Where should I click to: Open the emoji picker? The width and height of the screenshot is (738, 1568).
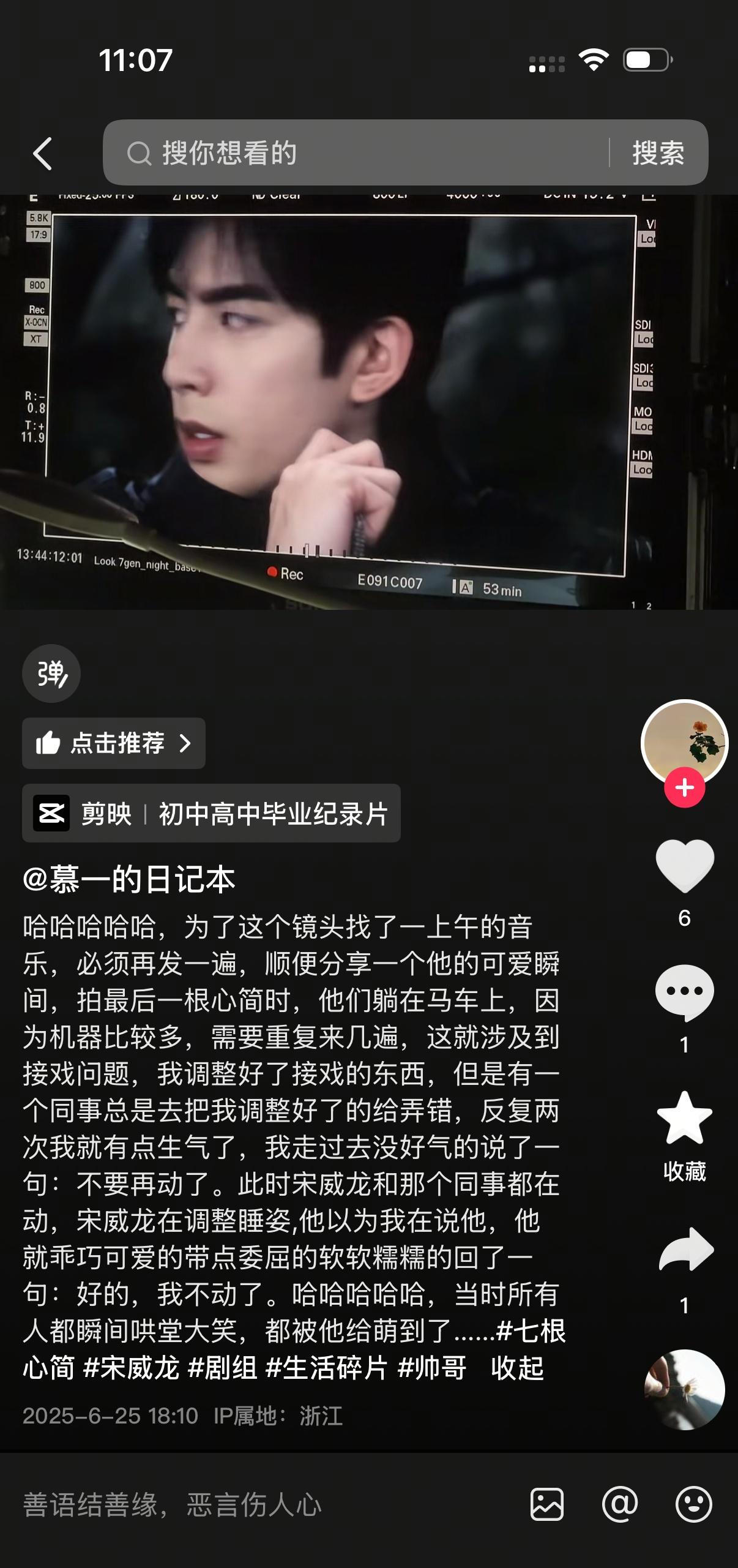pos(693,1504)
